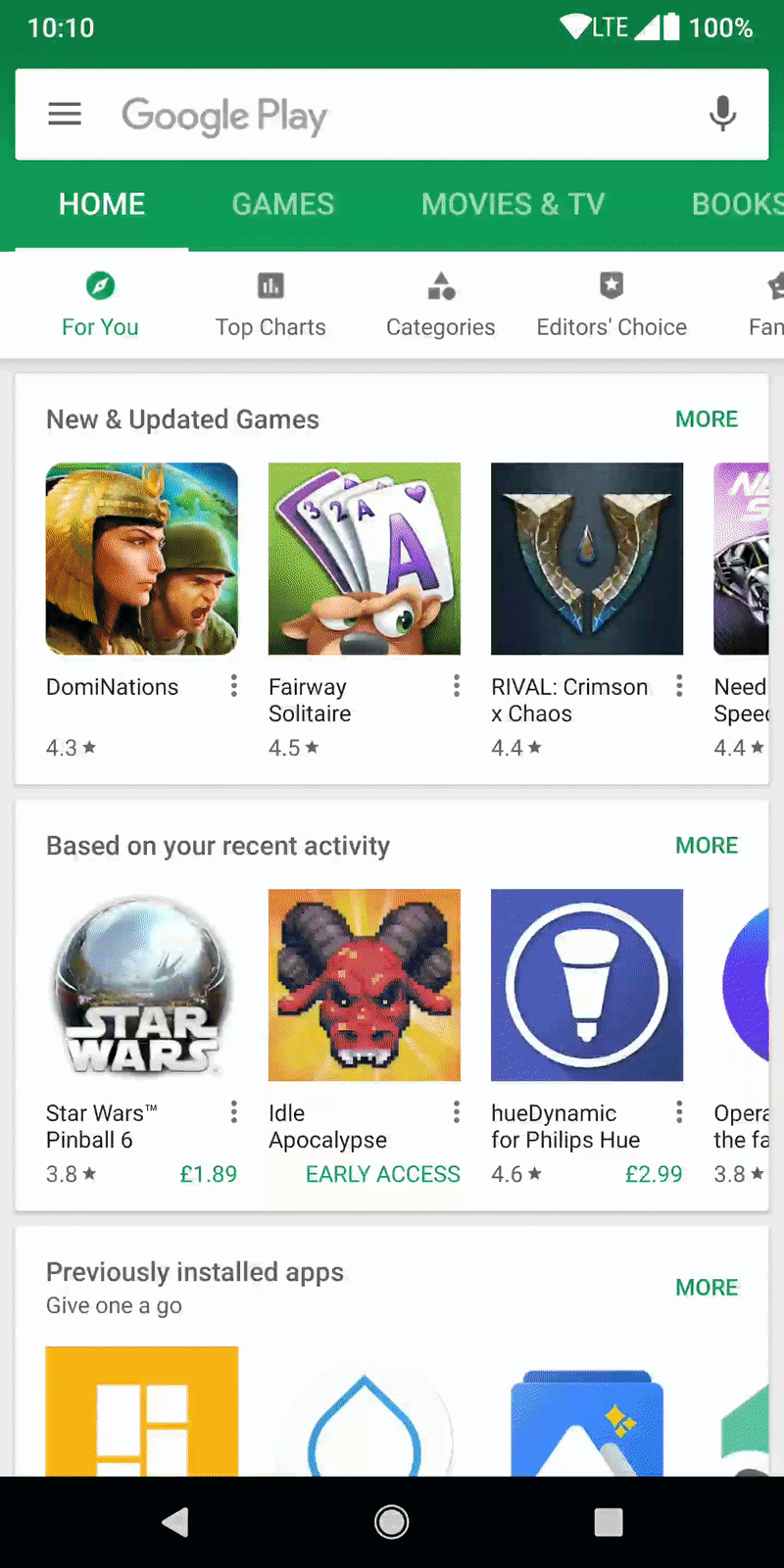Open Star Wars Pinball 6 listing
Viewport: 784px width, 1568px height.
click(x=142, y=985)
